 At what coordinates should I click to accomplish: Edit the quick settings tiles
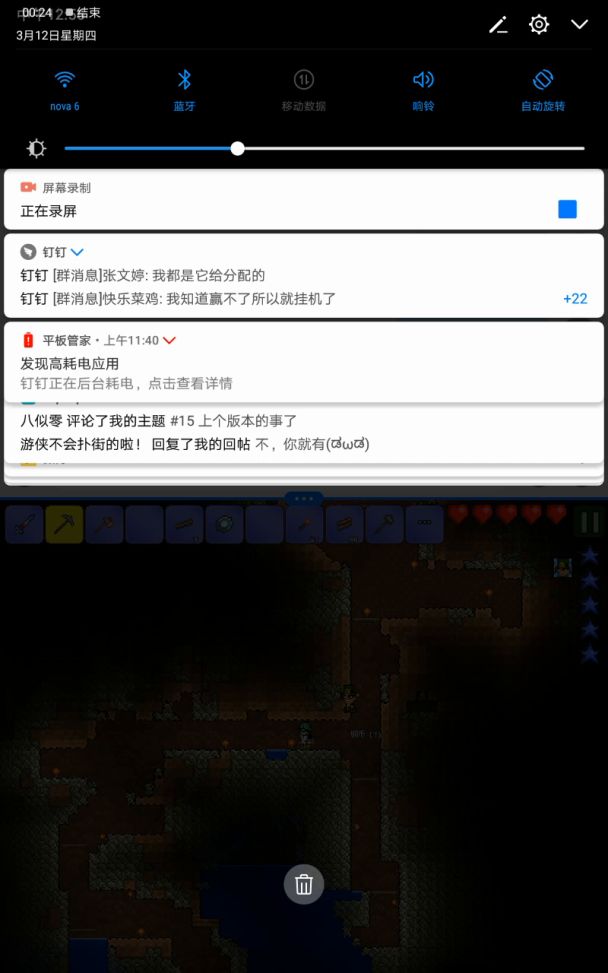coord(498,25)
